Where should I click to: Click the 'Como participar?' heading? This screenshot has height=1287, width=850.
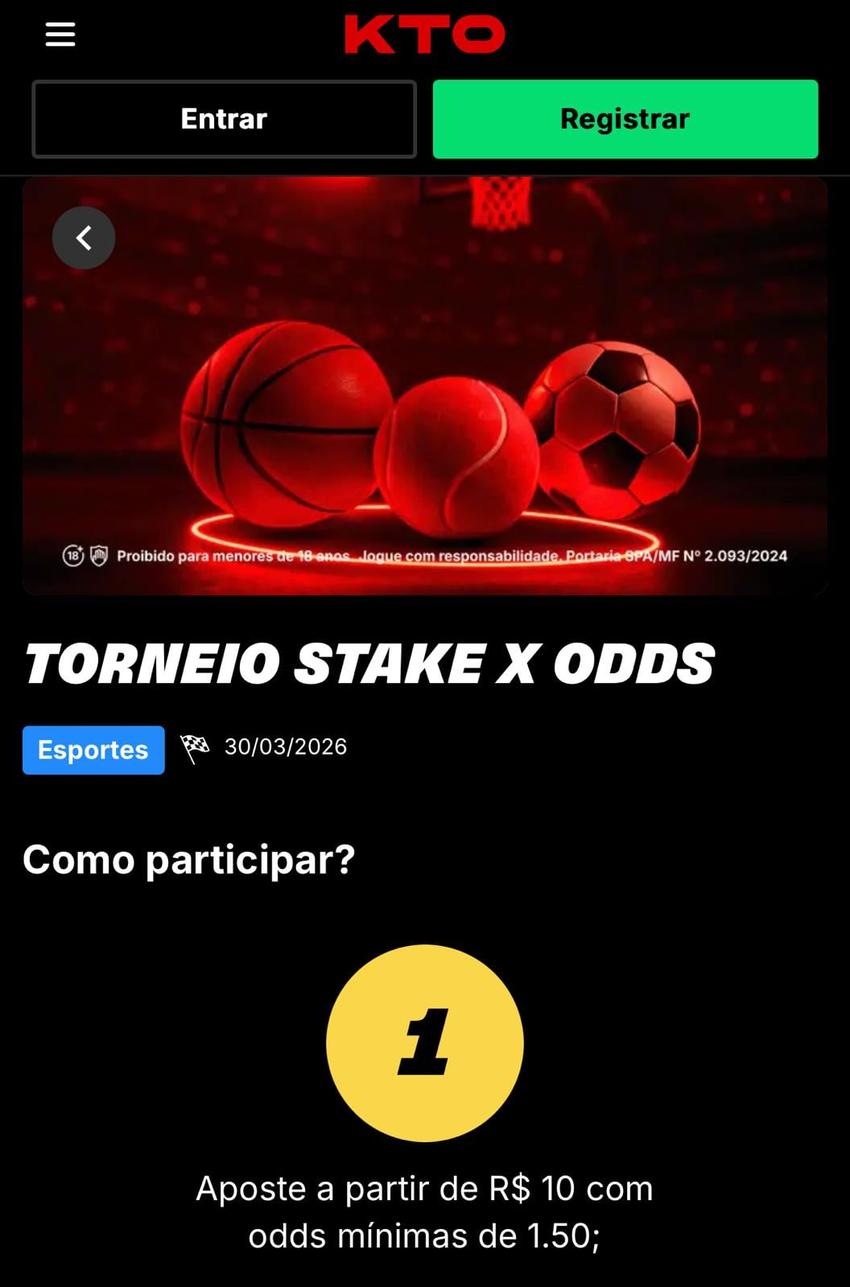point(190,858)
